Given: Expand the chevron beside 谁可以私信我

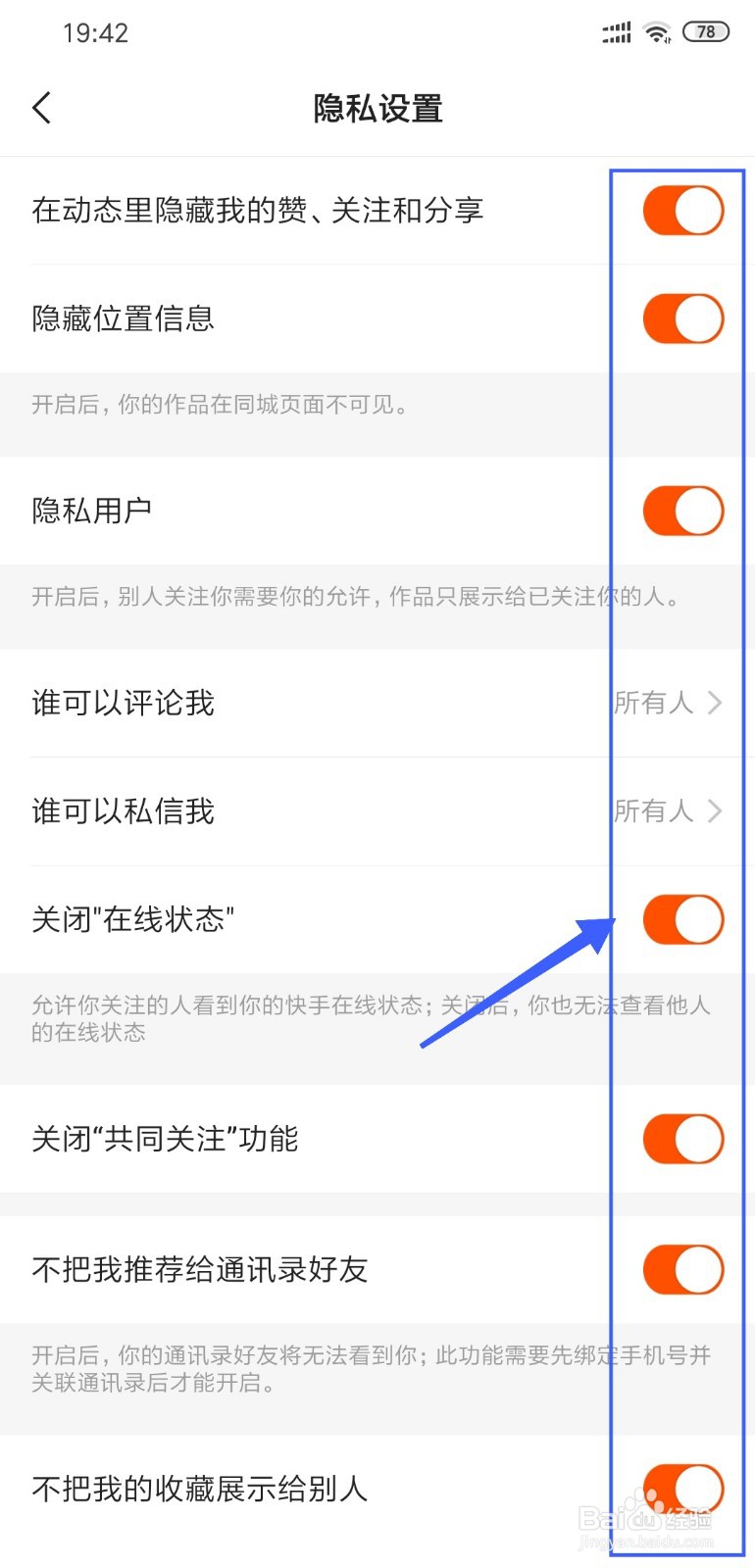Looking at the screenshot, I should click(713, 810).
